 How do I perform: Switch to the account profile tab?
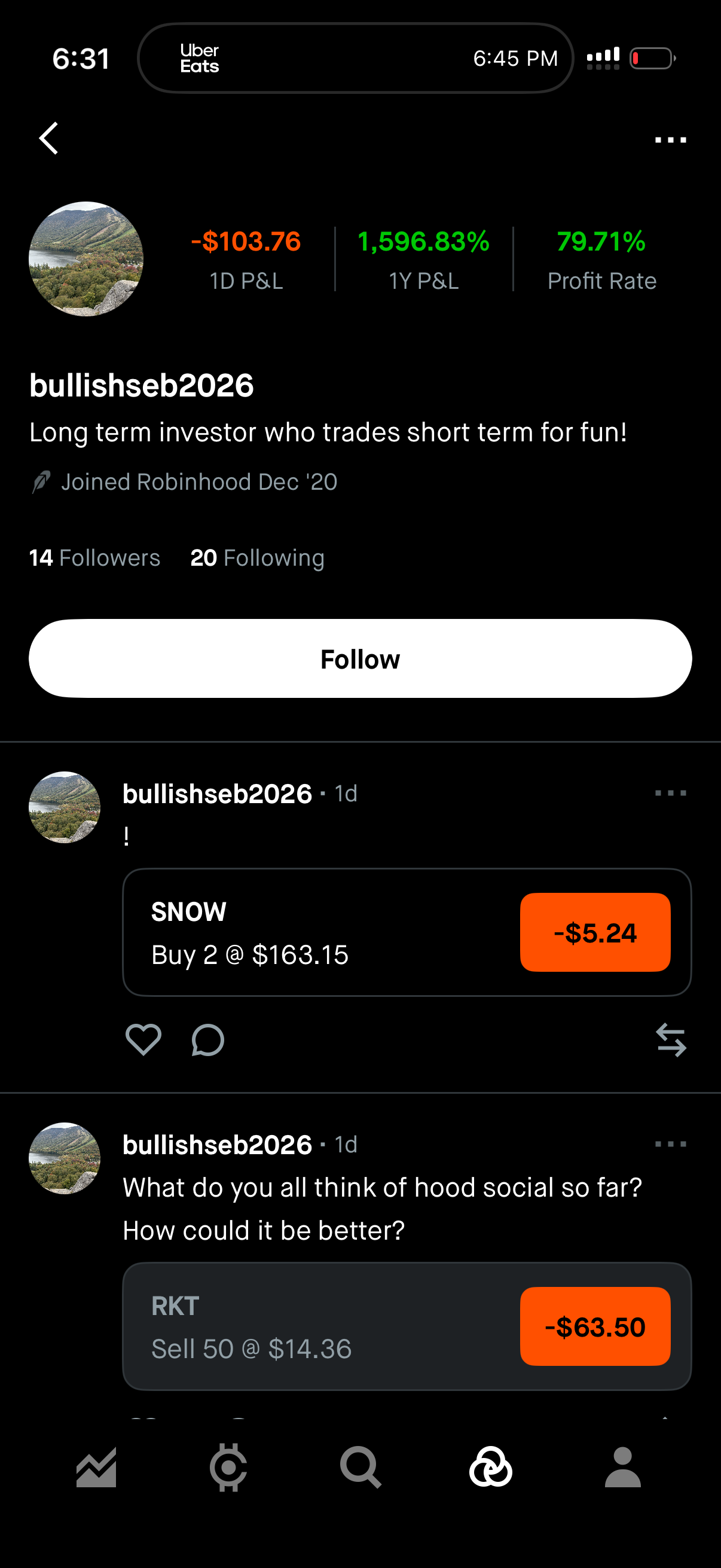point(622,1468)
